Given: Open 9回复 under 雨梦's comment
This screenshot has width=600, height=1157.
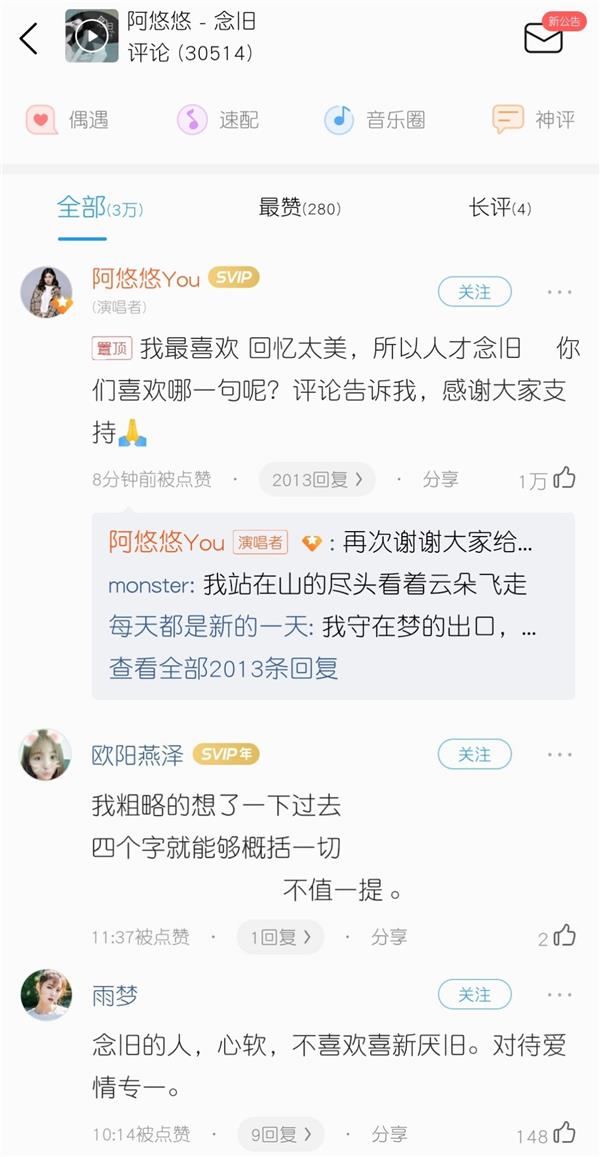Looking at the screenshot, I should [x=281, y=1134].
